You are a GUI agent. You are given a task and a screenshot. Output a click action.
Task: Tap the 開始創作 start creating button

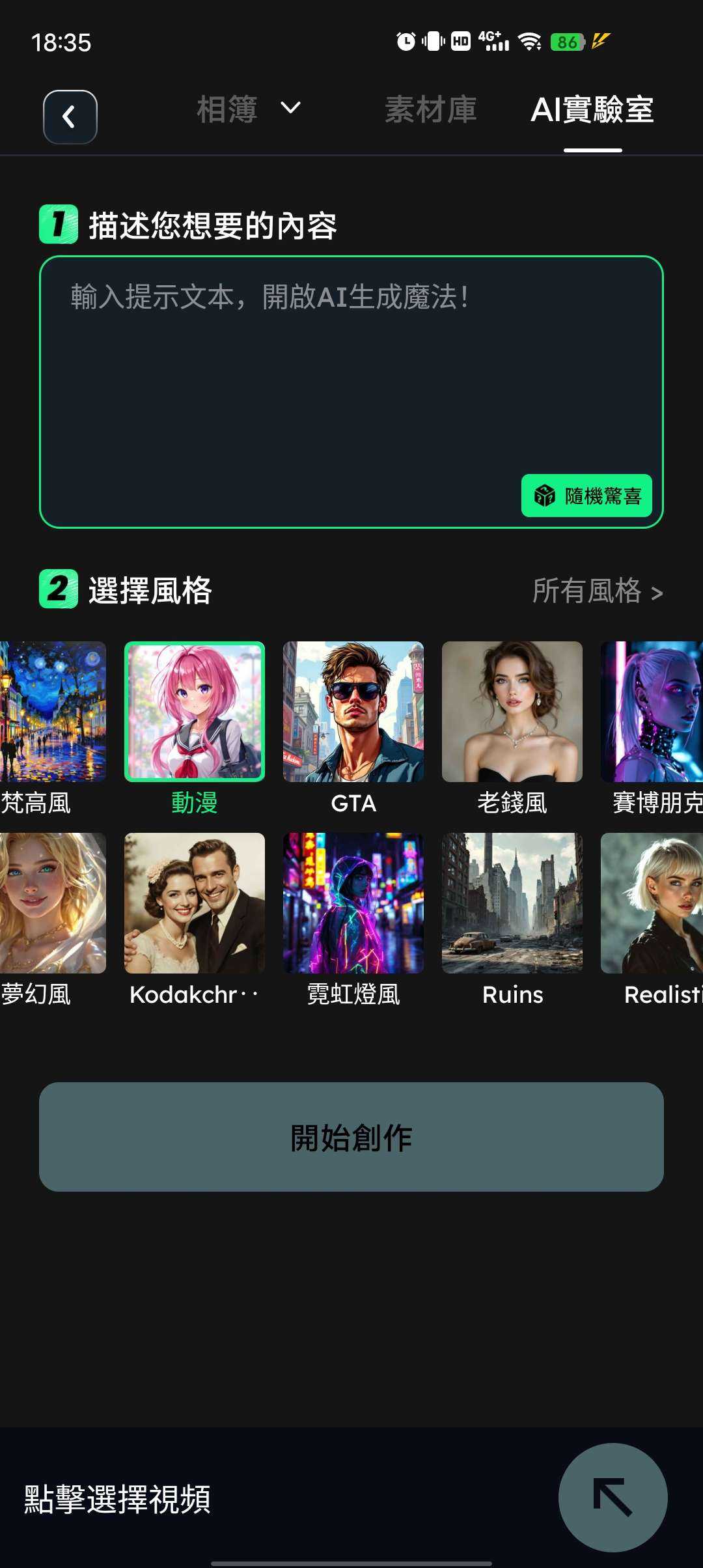(351, 1137)
